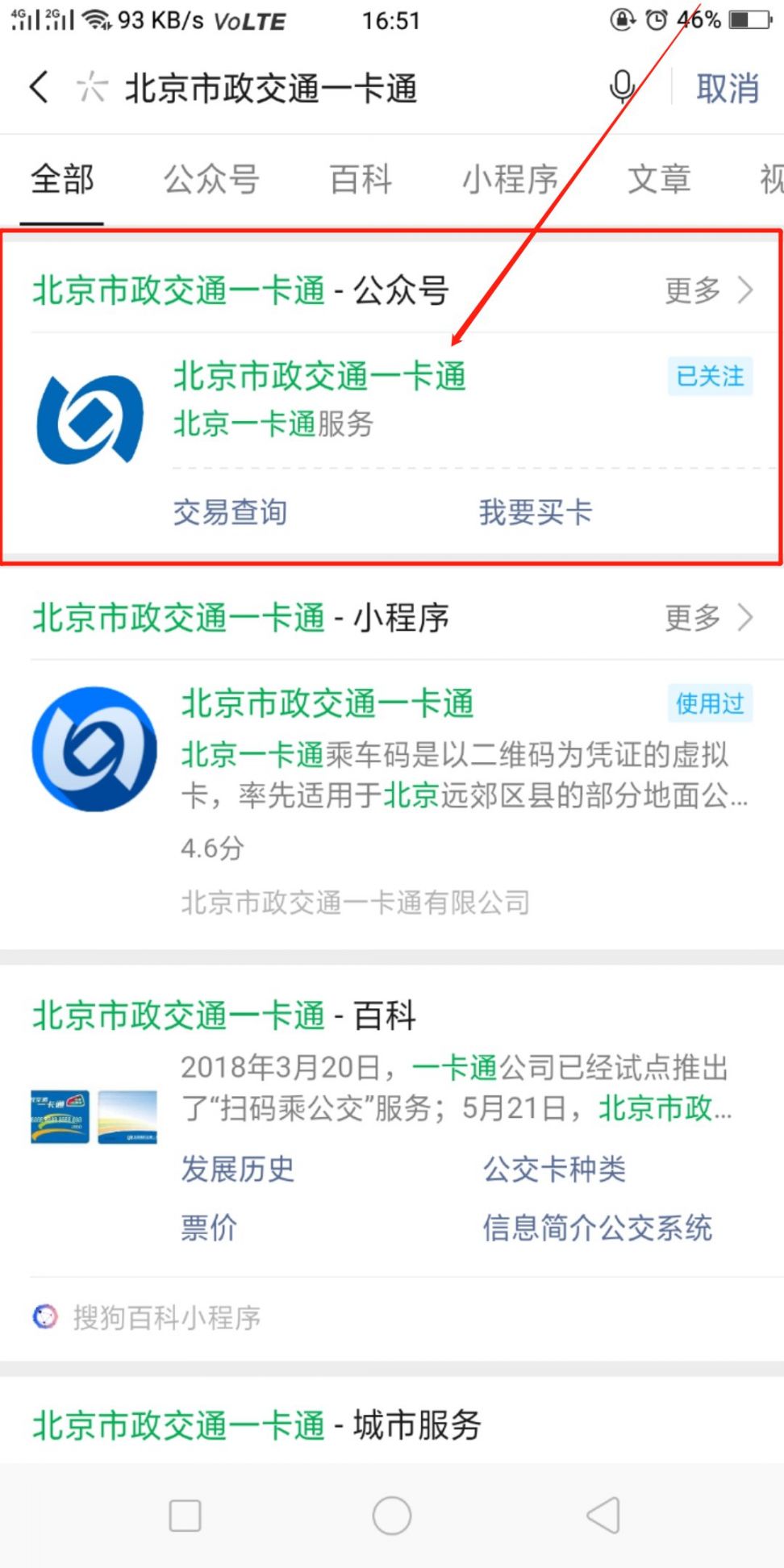Open the 我要买卡 link
The width and height of the screenshot is (784, 1568).
536,512
